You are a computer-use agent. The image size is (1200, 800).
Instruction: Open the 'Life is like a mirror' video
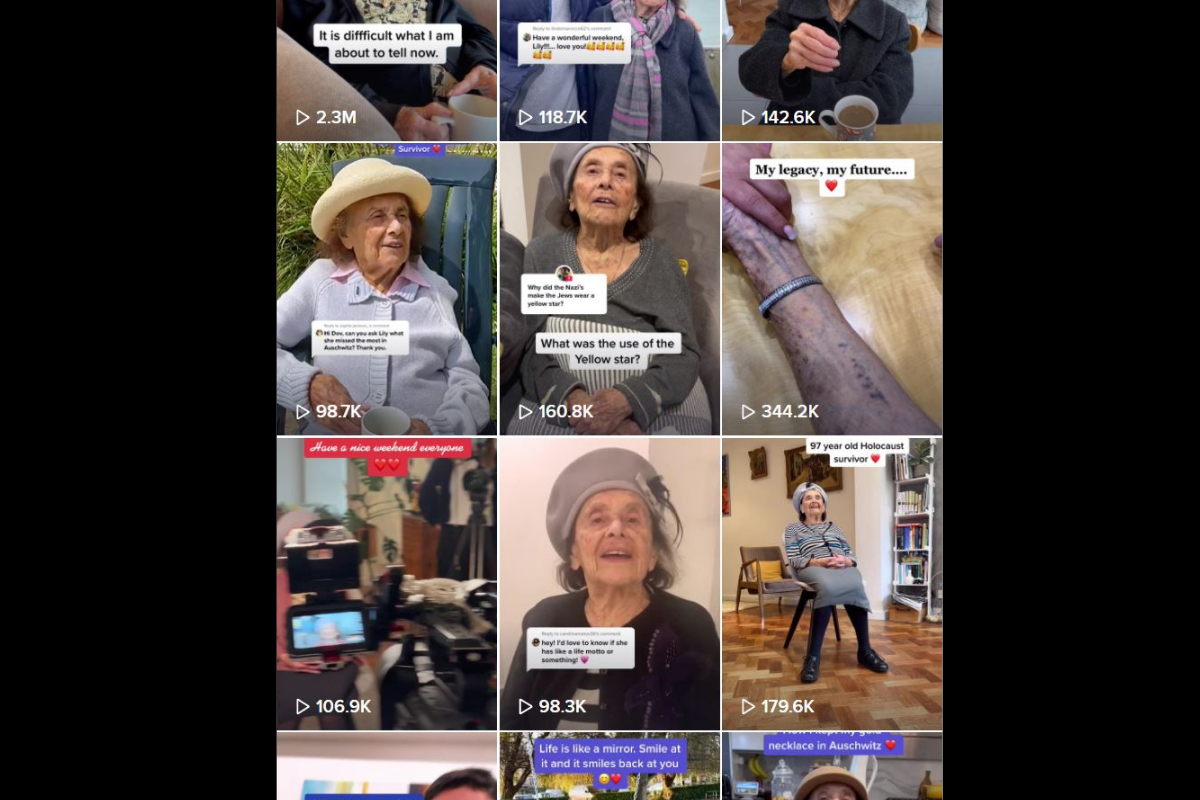click(609, 768)
